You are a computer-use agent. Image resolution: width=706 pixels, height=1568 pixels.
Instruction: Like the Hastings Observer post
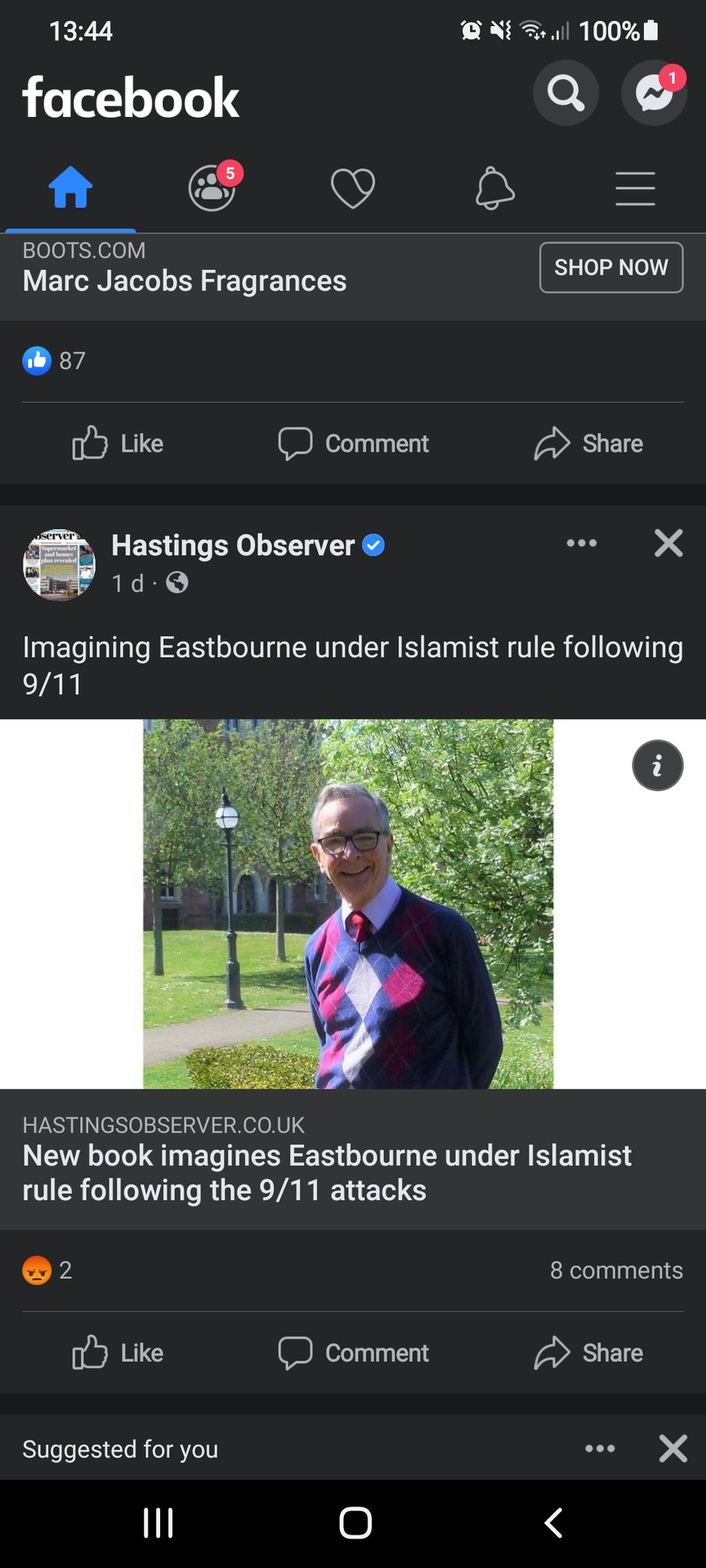[118, 1353]
